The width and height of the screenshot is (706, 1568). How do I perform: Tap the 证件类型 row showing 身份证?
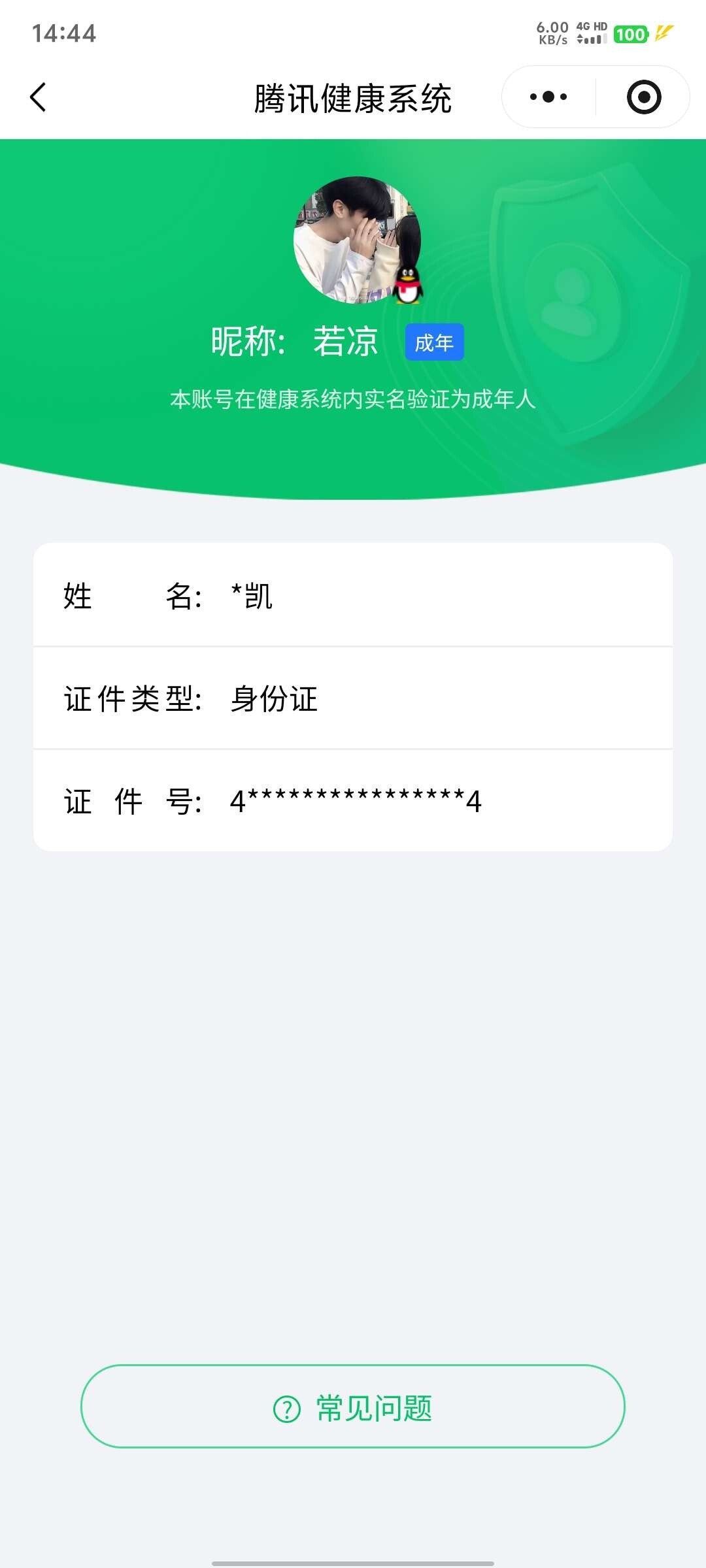tap(353, 698)
